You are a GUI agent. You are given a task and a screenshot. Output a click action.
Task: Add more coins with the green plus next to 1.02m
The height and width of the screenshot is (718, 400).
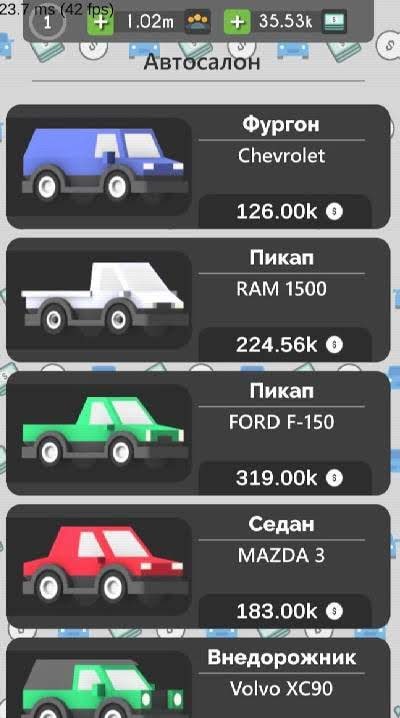pyautogui.click(x=100, y=22)
